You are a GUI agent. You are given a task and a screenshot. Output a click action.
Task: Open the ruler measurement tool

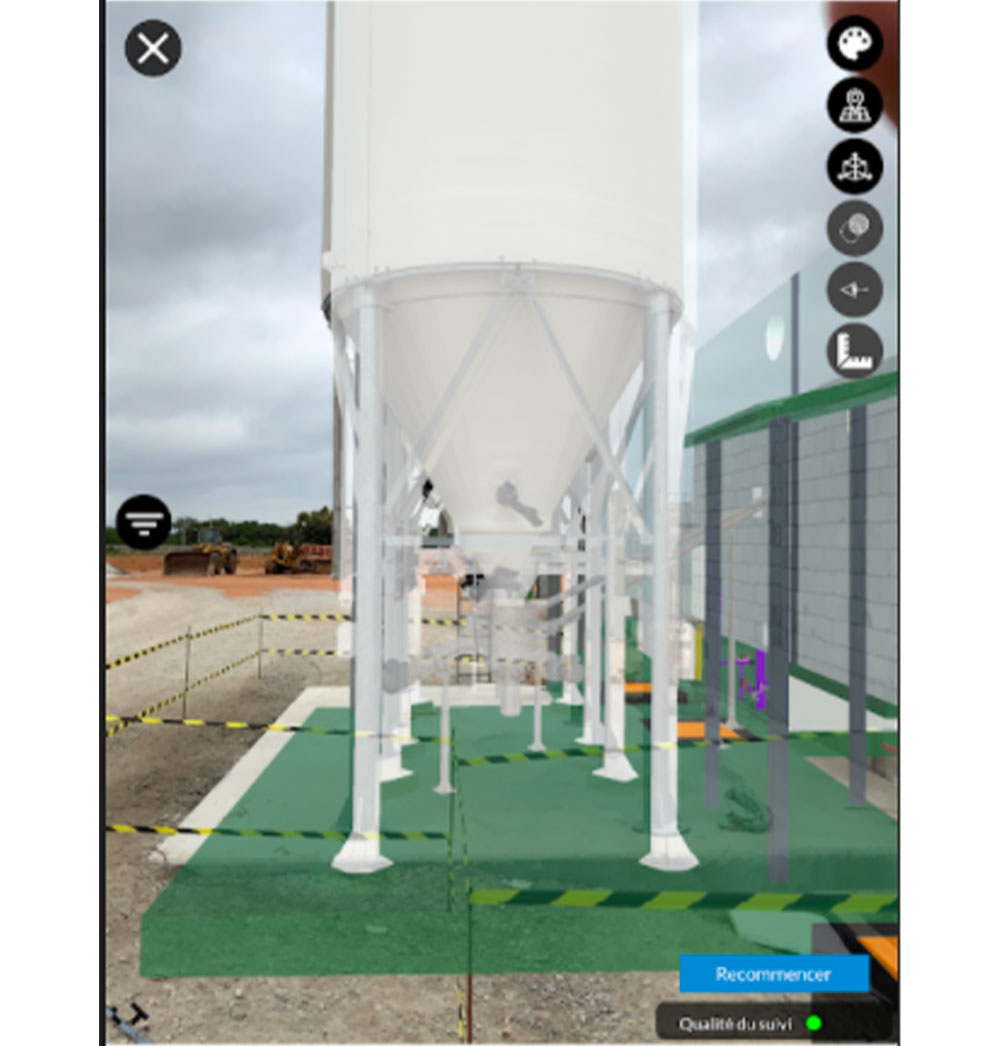point(854,351)
